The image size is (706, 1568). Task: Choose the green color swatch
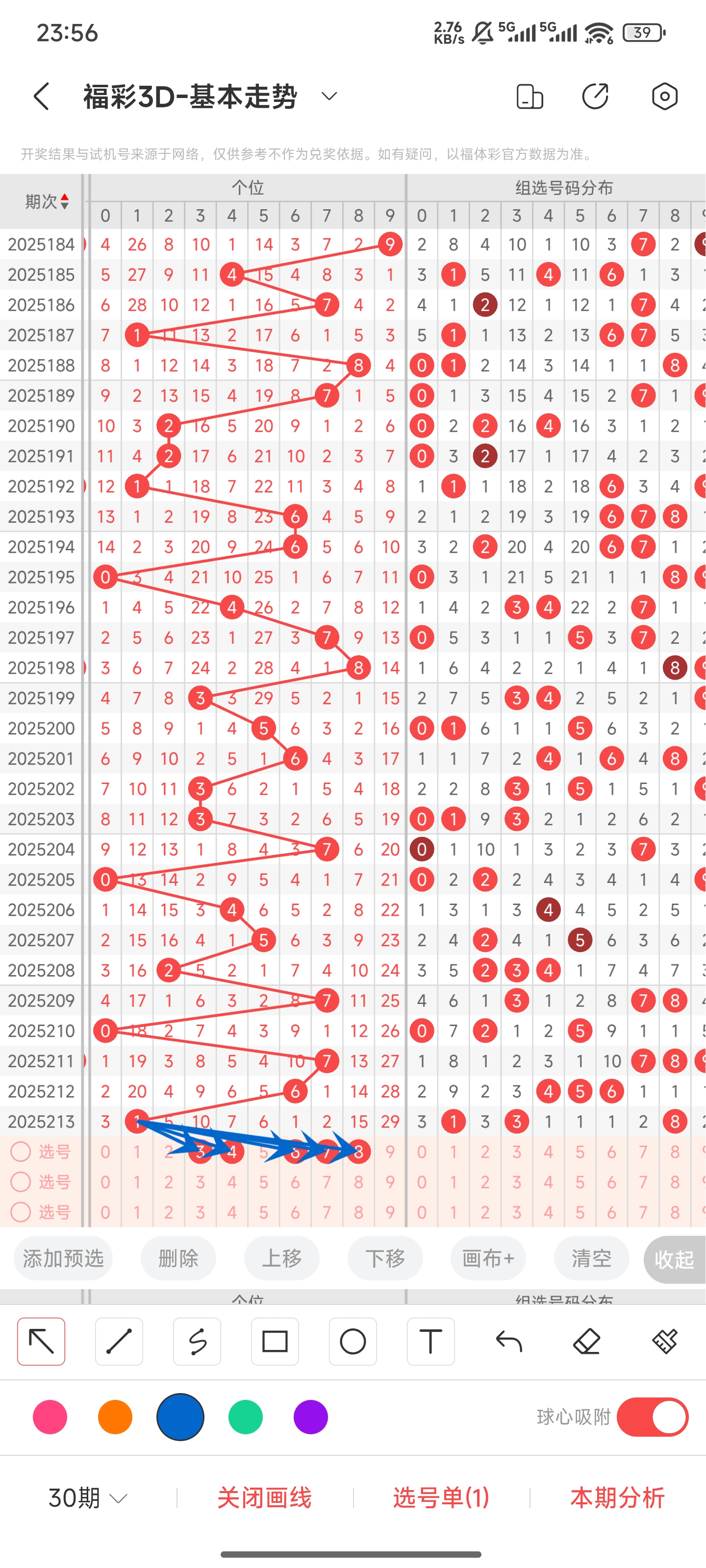pos(246,1417)
